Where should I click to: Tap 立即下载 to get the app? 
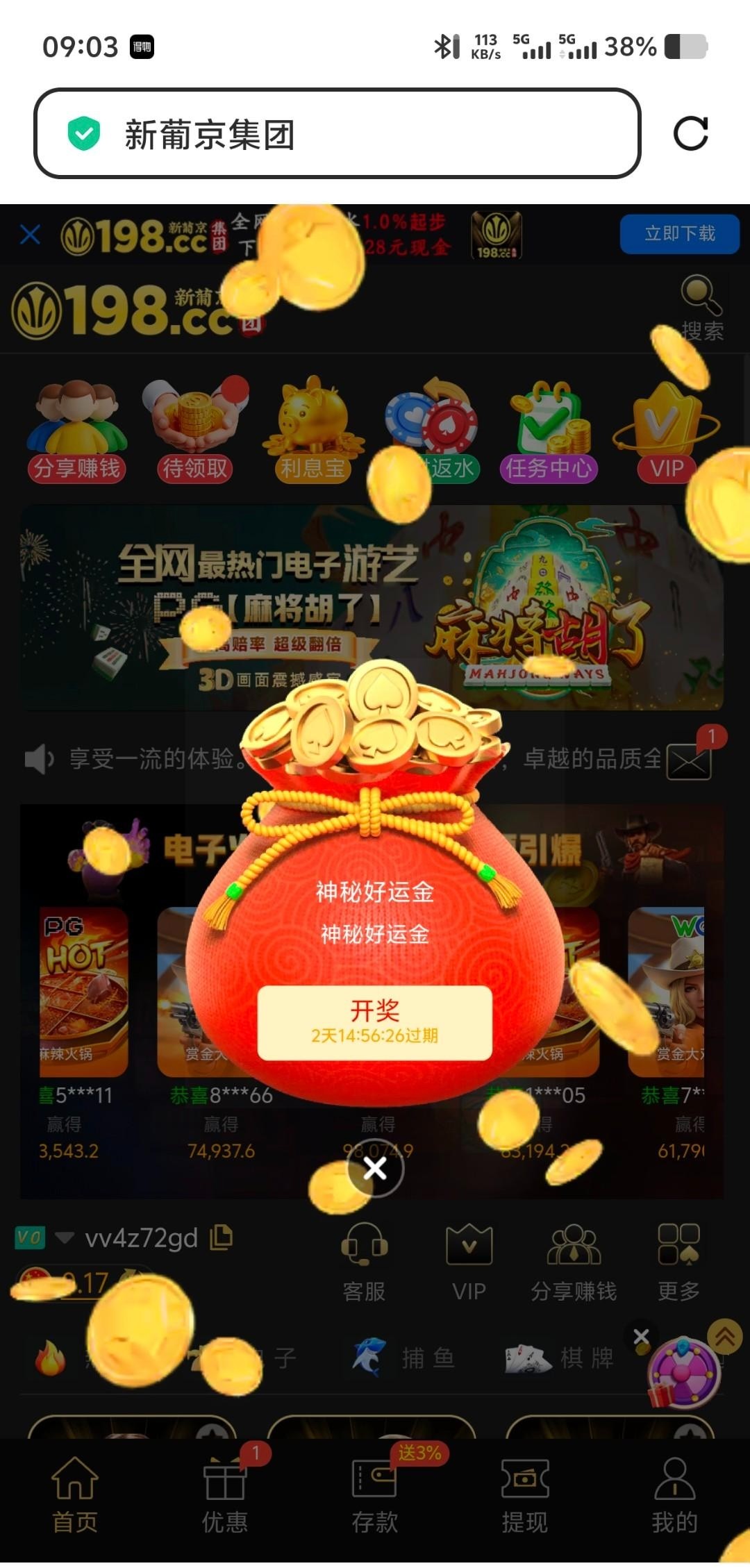click(x=679, y=234)
